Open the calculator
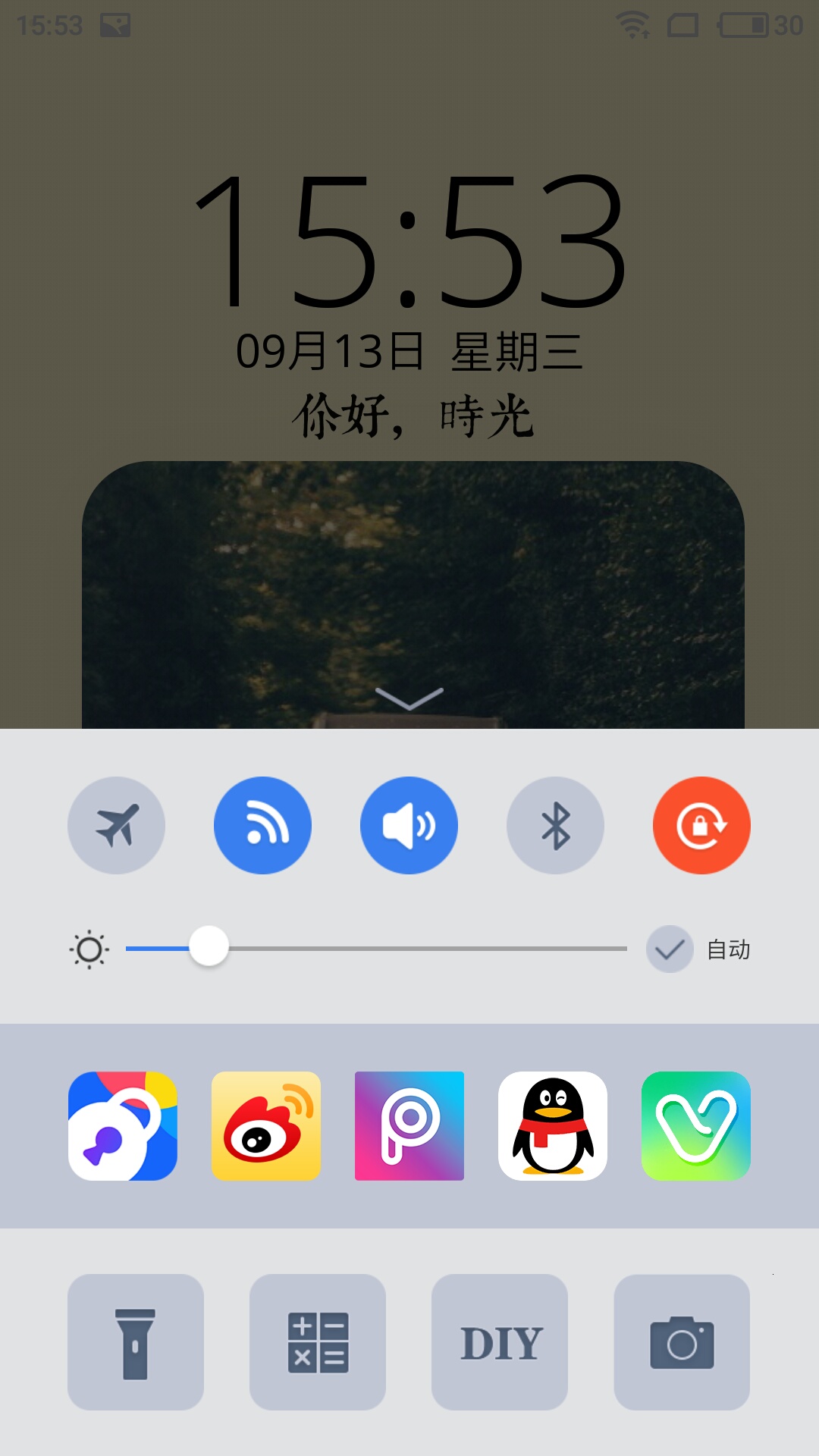Image resolution: width=819 pixels, height=1456 pixels. (318, 1342)
